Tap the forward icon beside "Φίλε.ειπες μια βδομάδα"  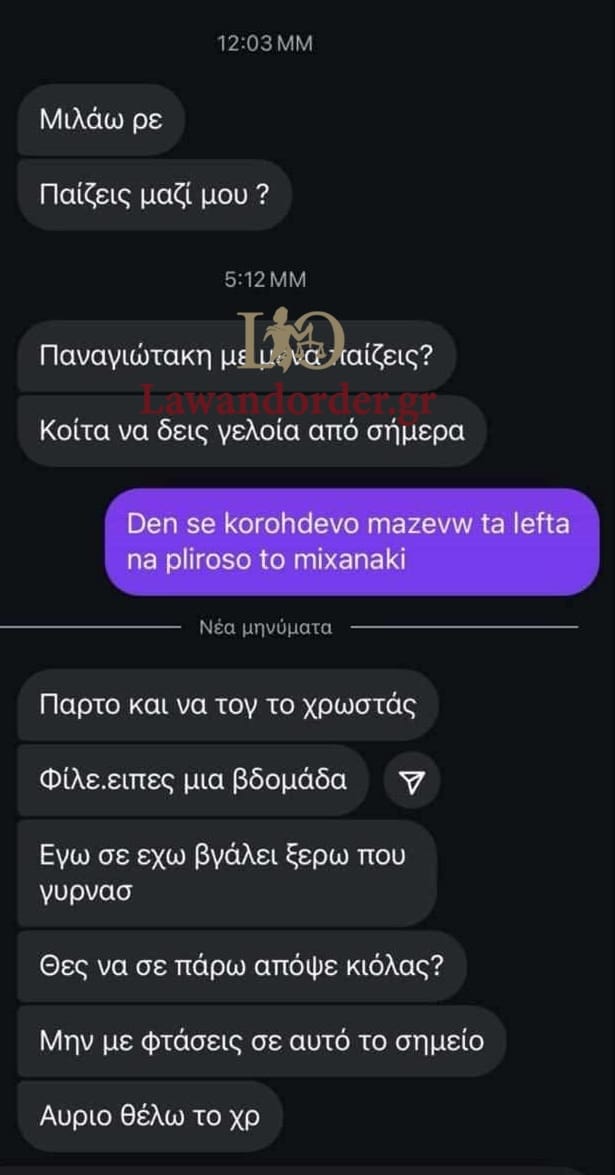(x=410, y=783)
